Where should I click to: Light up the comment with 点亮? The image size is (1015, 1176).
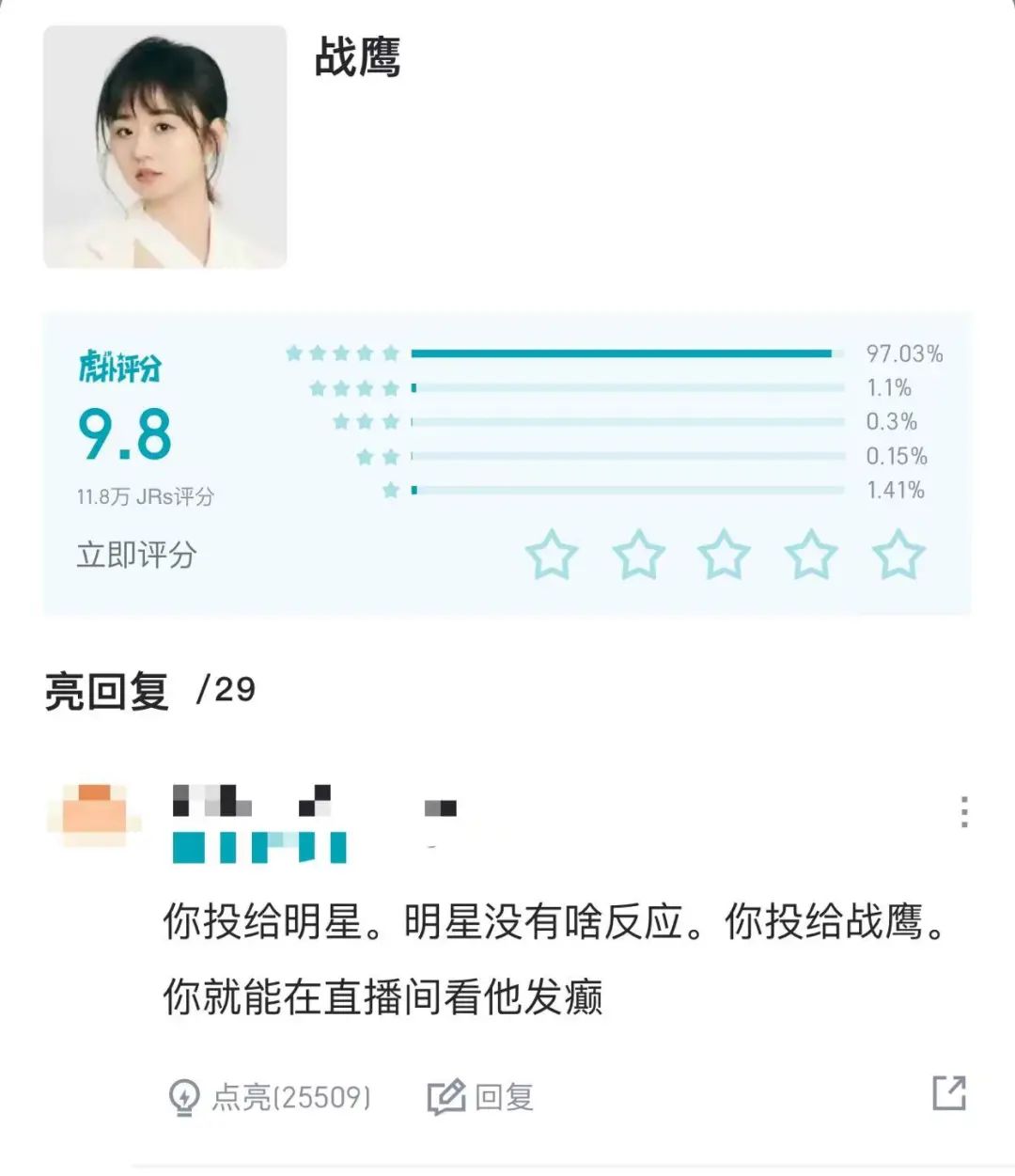click(269, 1096)
